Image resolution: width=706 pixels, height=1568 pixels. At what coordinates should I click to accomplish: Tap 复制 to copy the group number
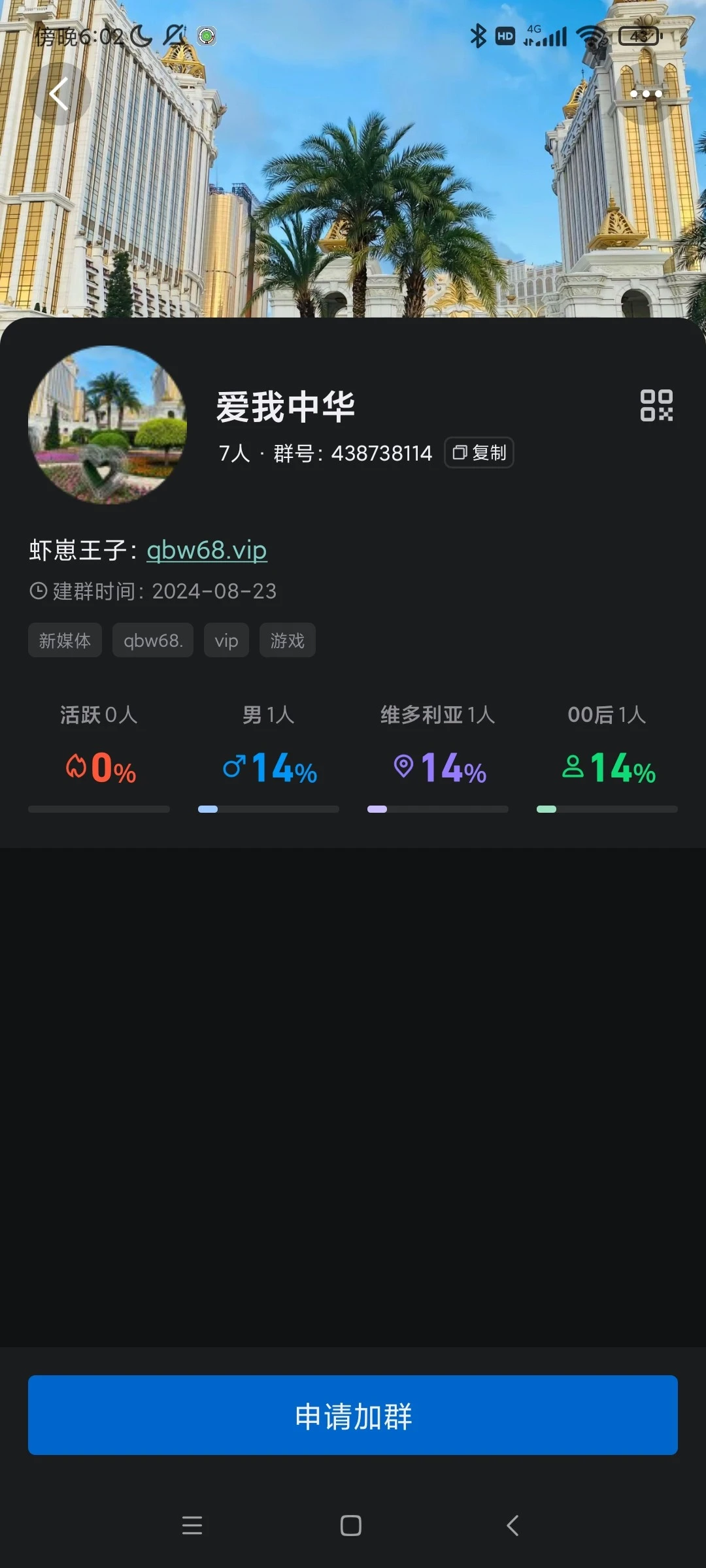tap(479, 453)
